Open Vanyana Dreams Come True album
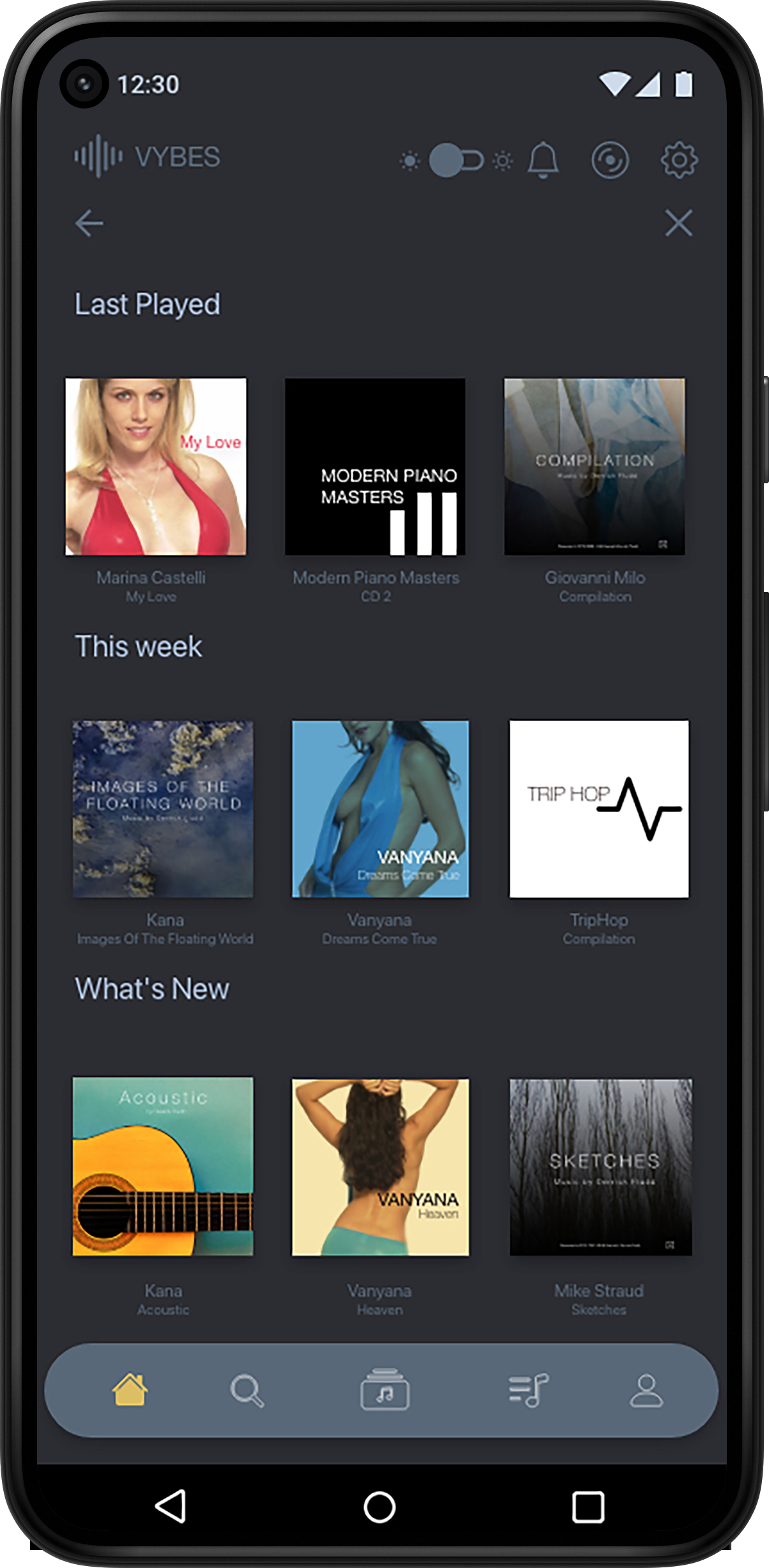The image size is (769, 1568). [380, 809]
